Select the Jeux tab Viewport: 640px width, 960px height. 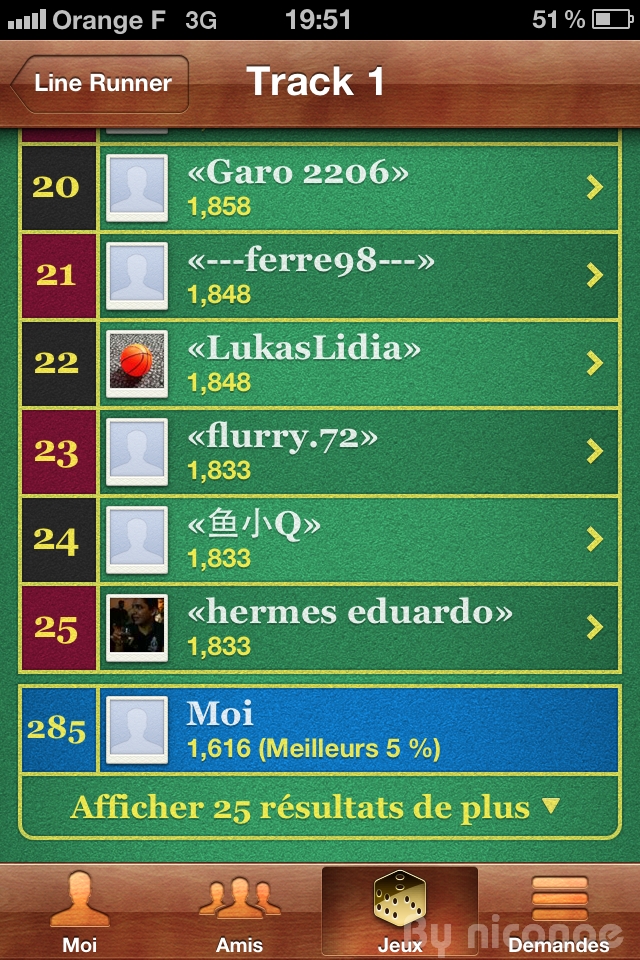pos(399,912)
